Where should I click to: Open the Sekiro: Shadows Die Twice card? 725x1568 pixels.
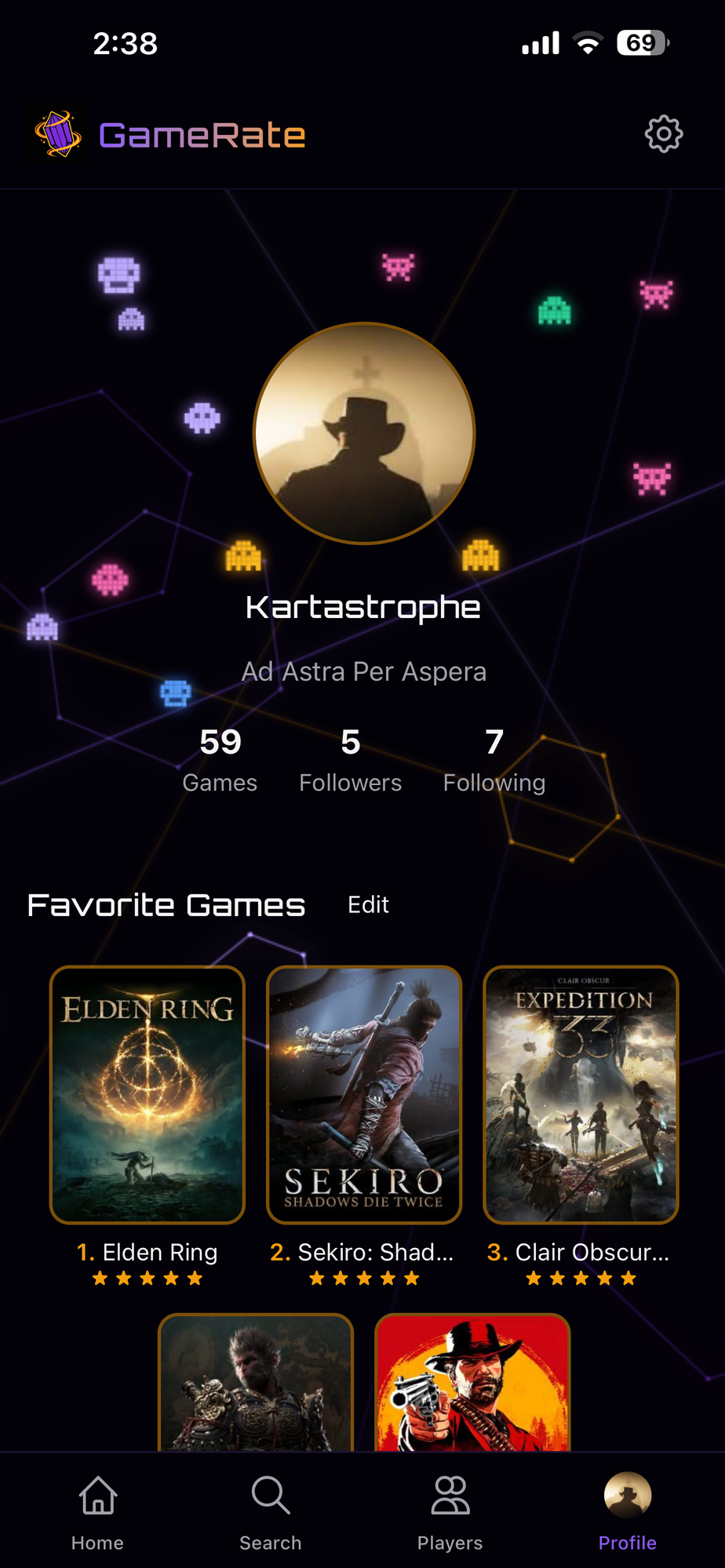[364, 1094]
